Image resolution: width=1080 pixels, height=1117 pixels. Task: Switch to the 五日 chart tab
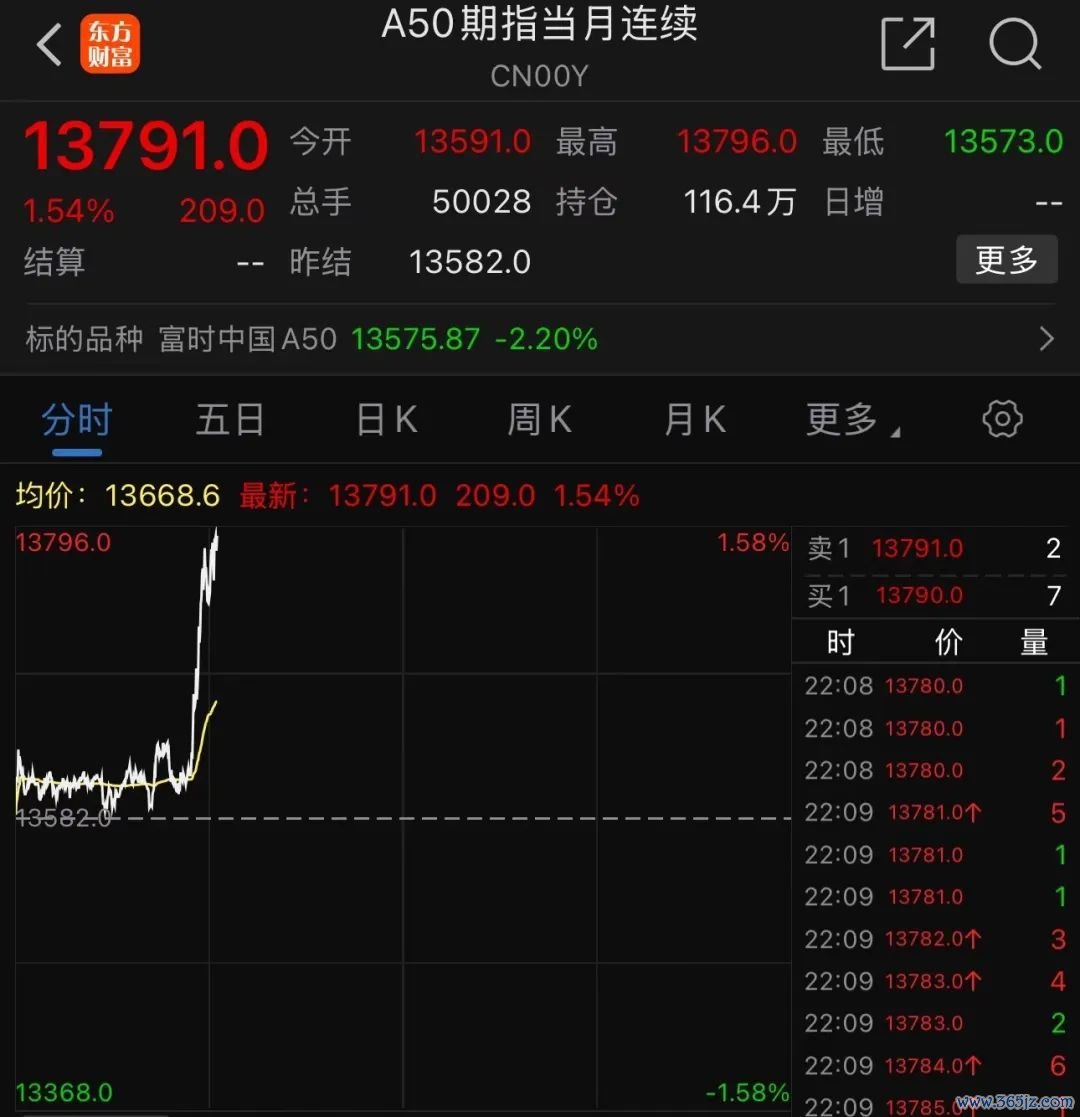click(229, 420)
